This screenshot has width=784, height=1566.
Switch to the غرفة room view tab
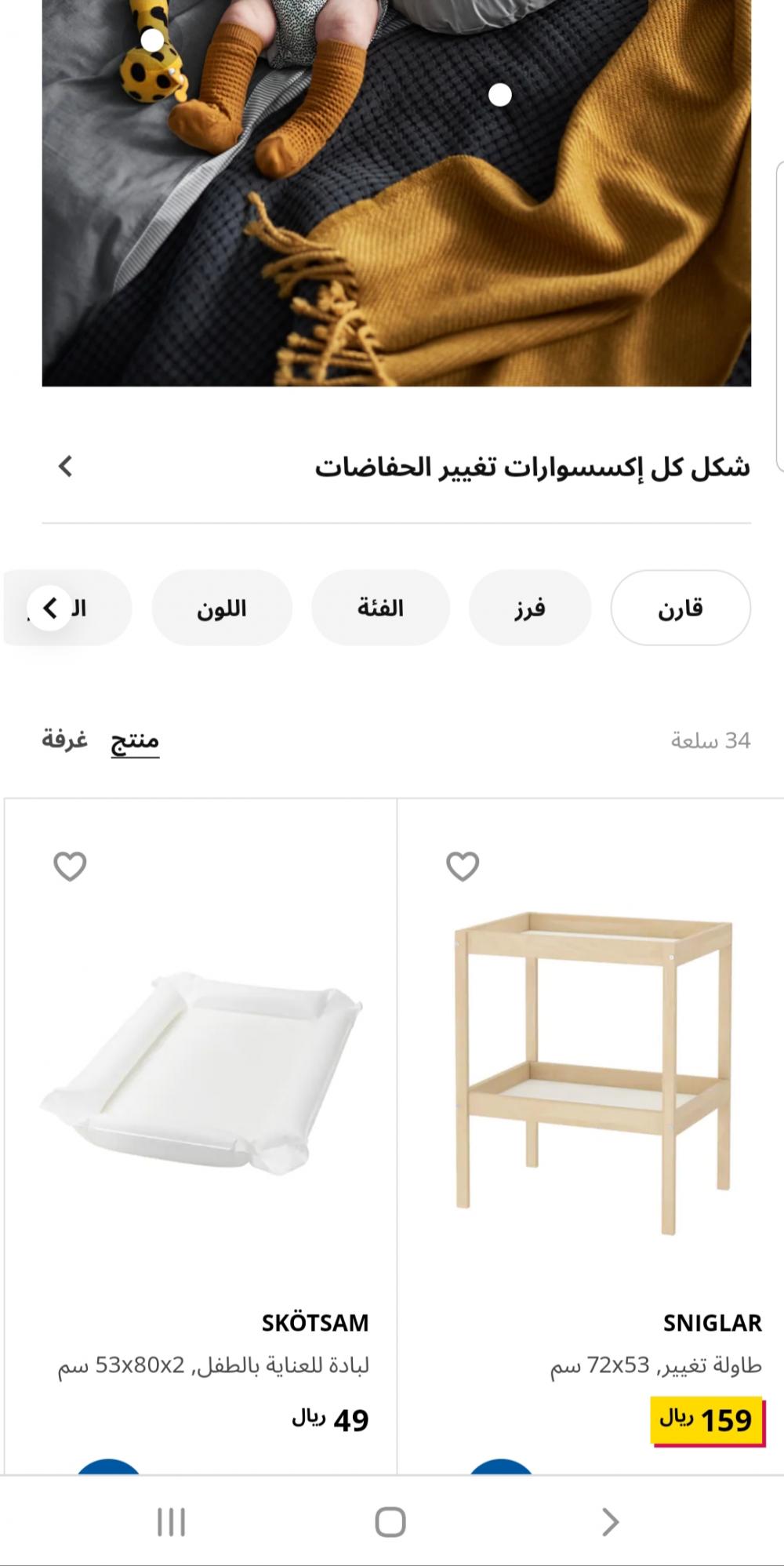click(64, 740)
